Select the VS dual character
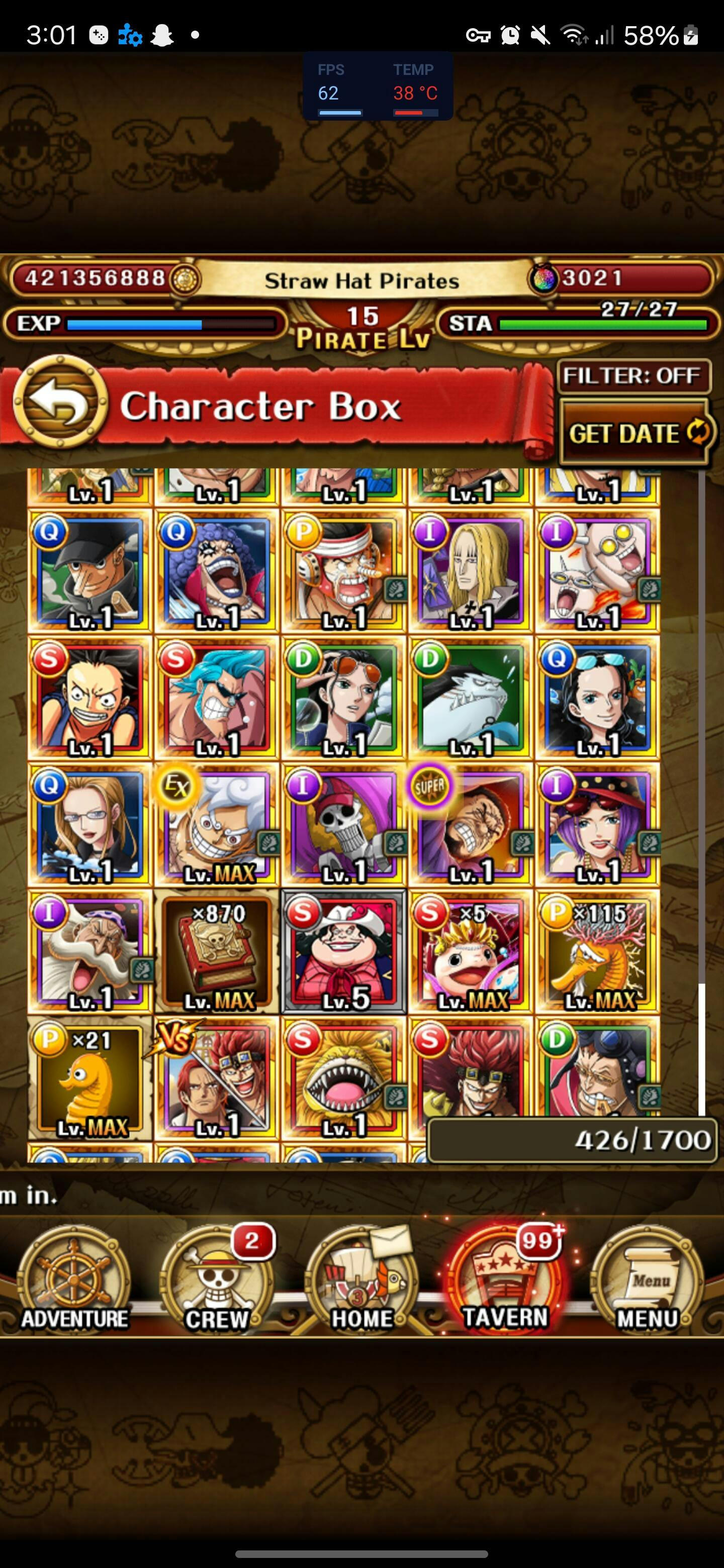 pyautogui.click(x=217, y=1079)
